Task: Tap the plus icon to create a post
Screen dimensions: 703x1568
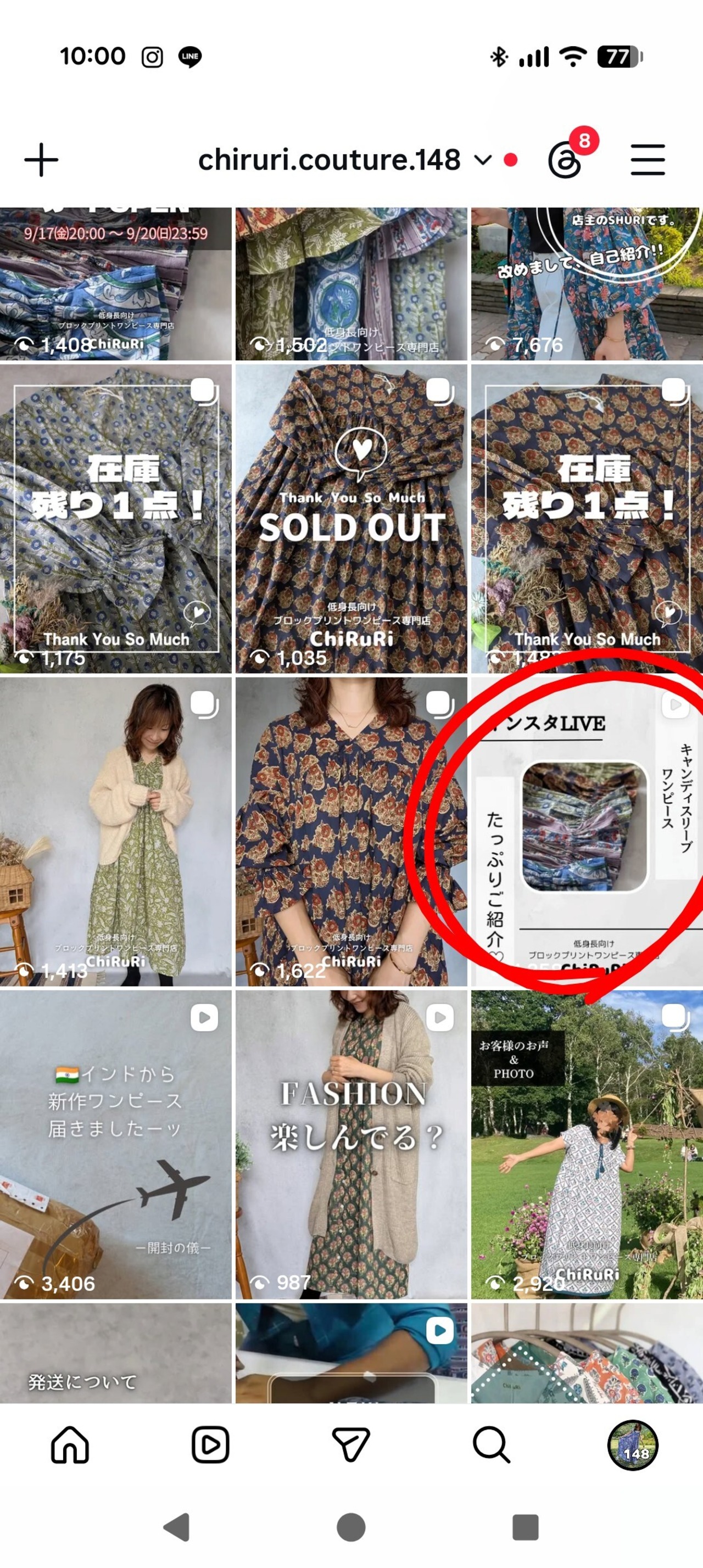Action: coord(41,160)
